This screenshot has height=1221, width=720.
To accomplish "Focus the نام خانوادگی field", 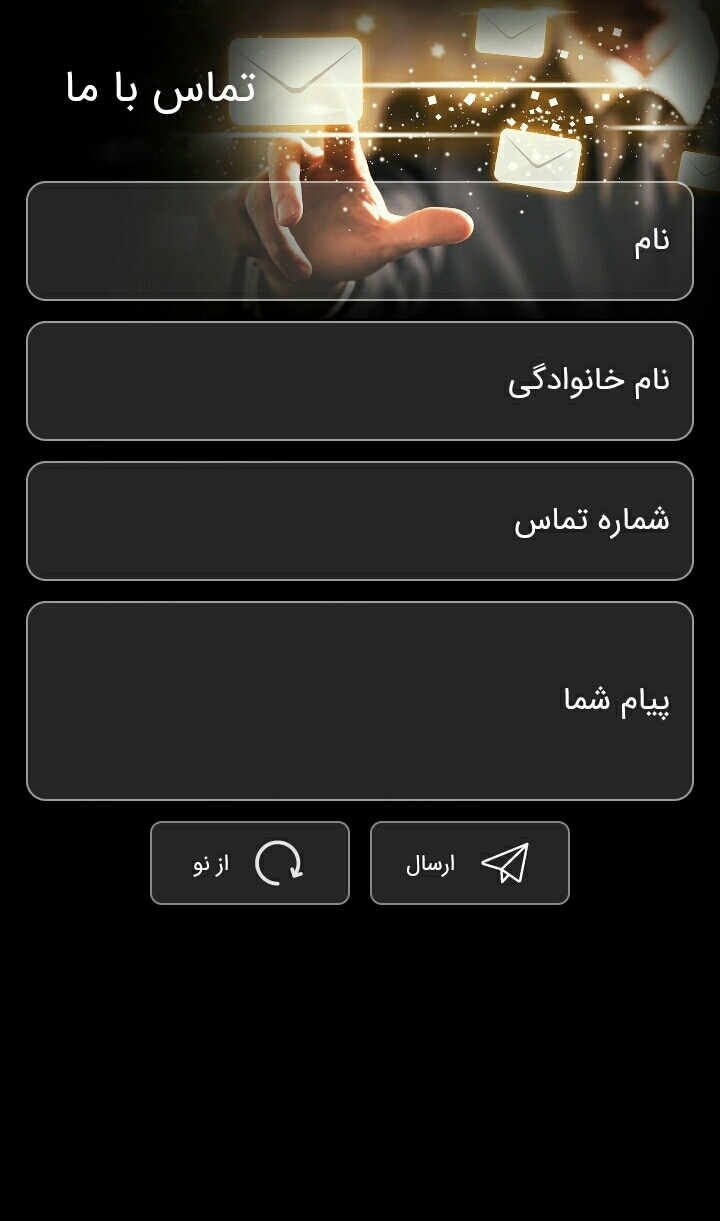I will click(x=360, y=381).
